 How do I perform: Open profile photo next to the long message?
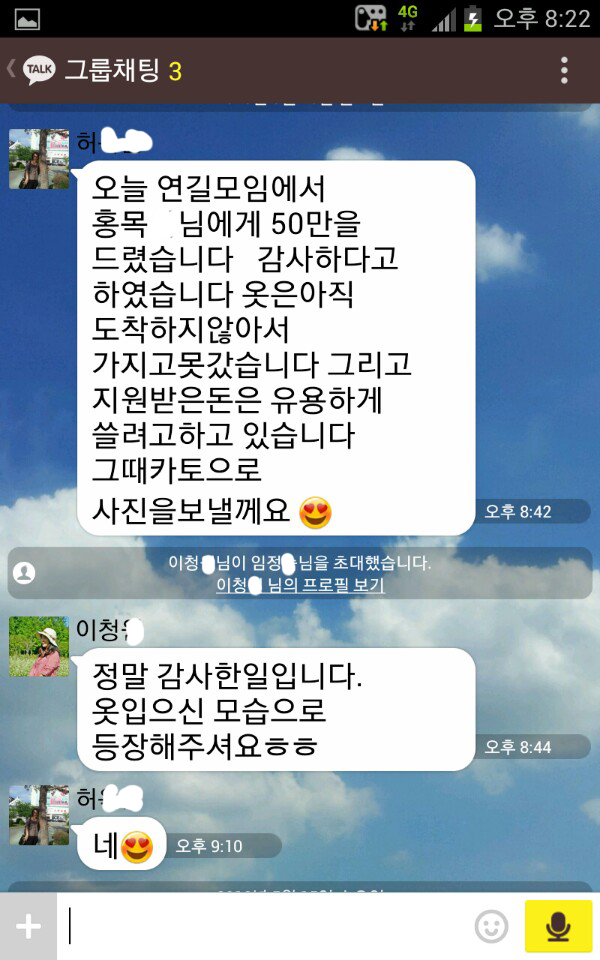pos(39,159)
